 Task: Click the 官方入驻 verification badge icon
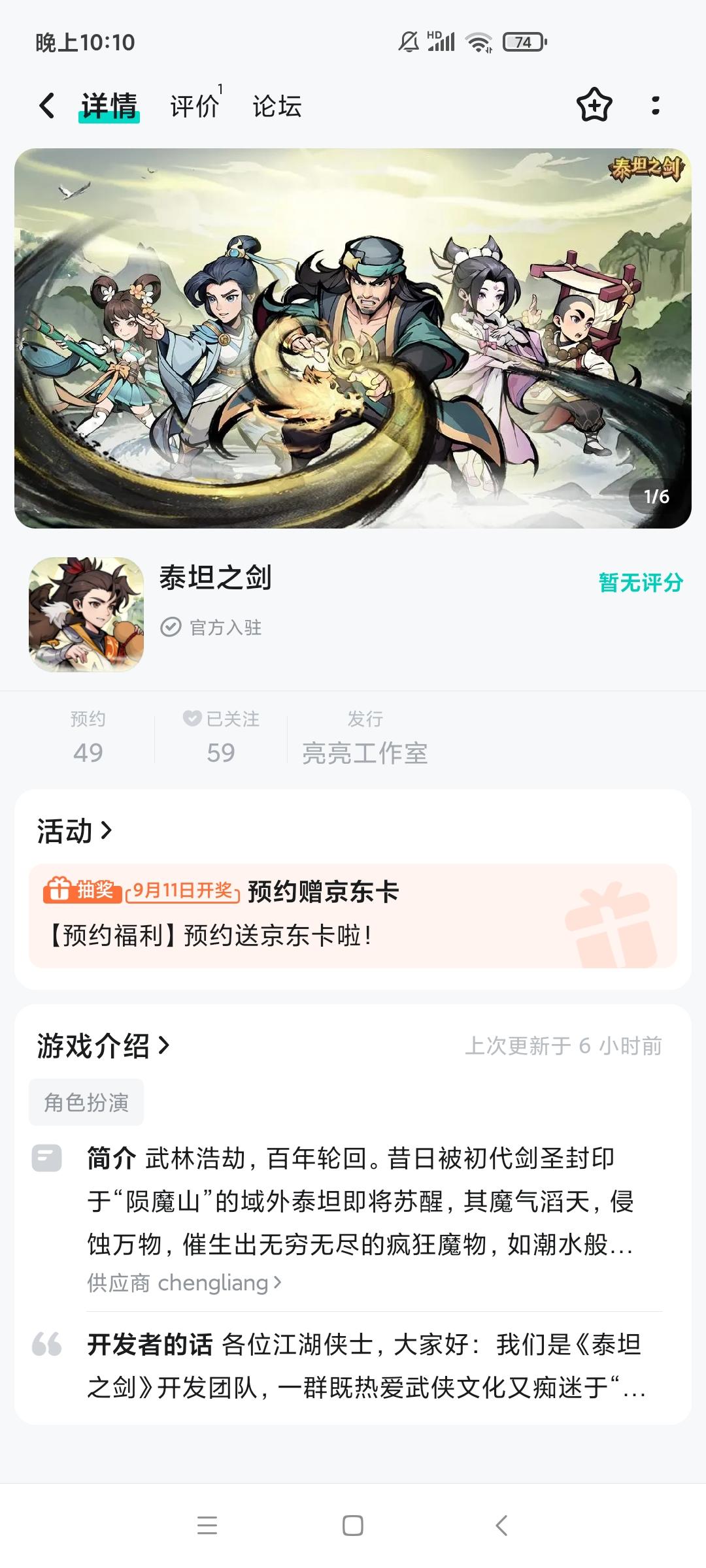[x=171, y=629]
